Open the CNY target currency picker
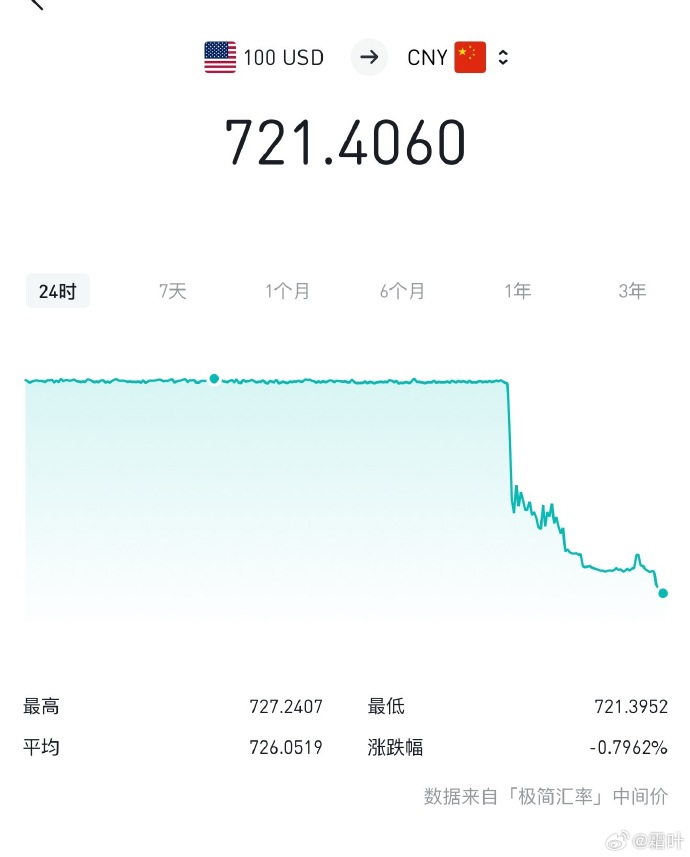This screenshot has width=690, height=857. (458, 57)
